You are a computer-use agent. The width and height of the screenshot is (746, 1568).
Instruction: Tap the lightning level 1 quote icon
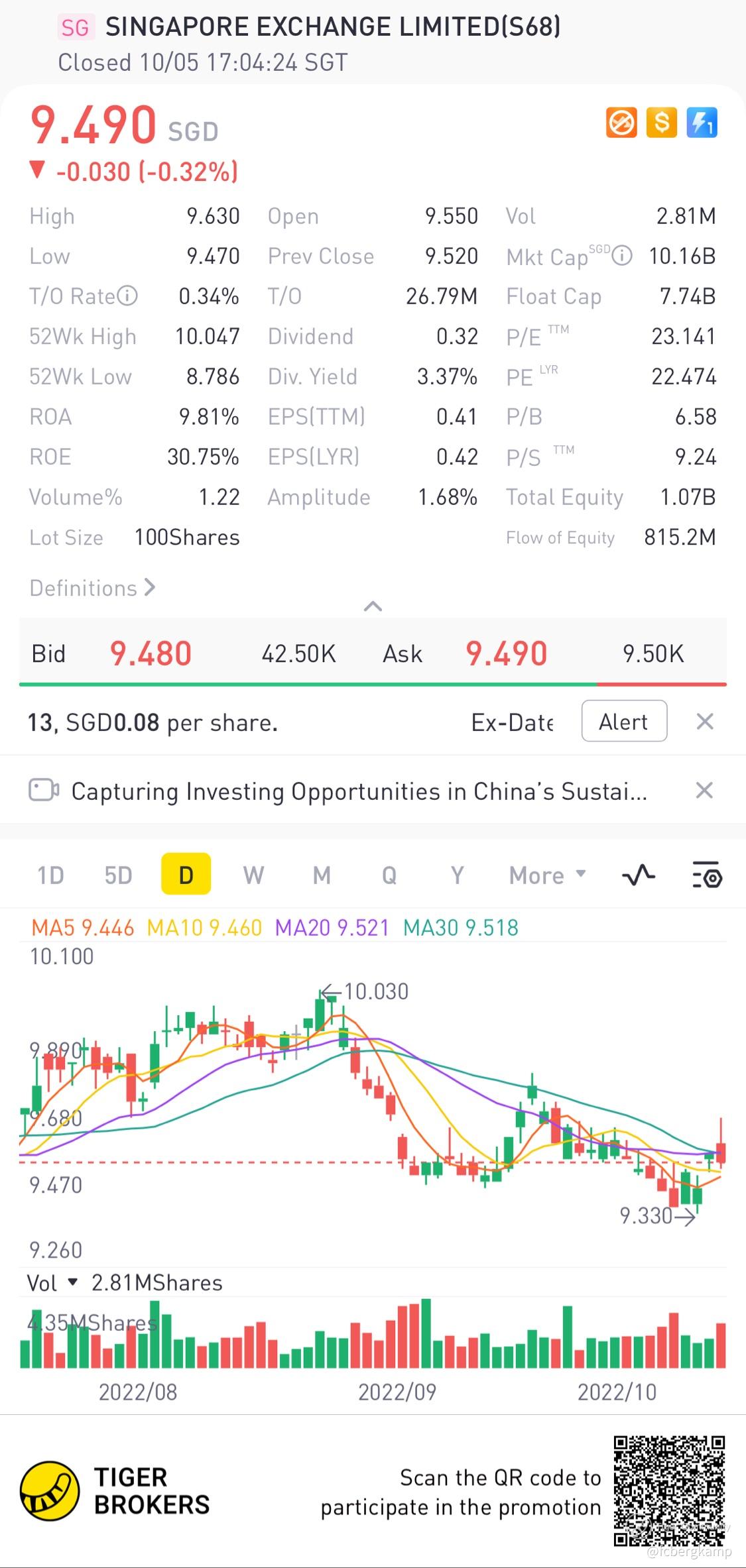coord(702,123)
